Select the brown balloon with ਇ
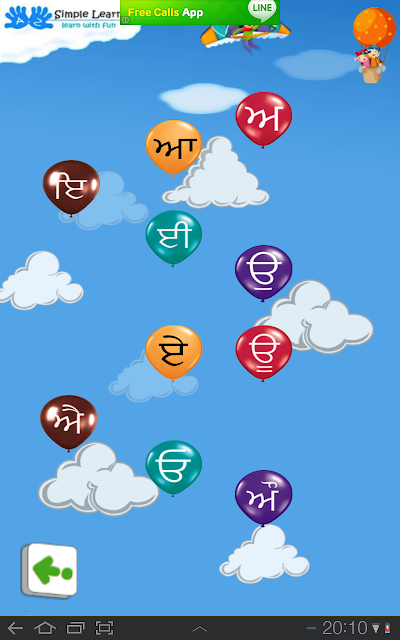The image size is (400, 640). (71, 187)
